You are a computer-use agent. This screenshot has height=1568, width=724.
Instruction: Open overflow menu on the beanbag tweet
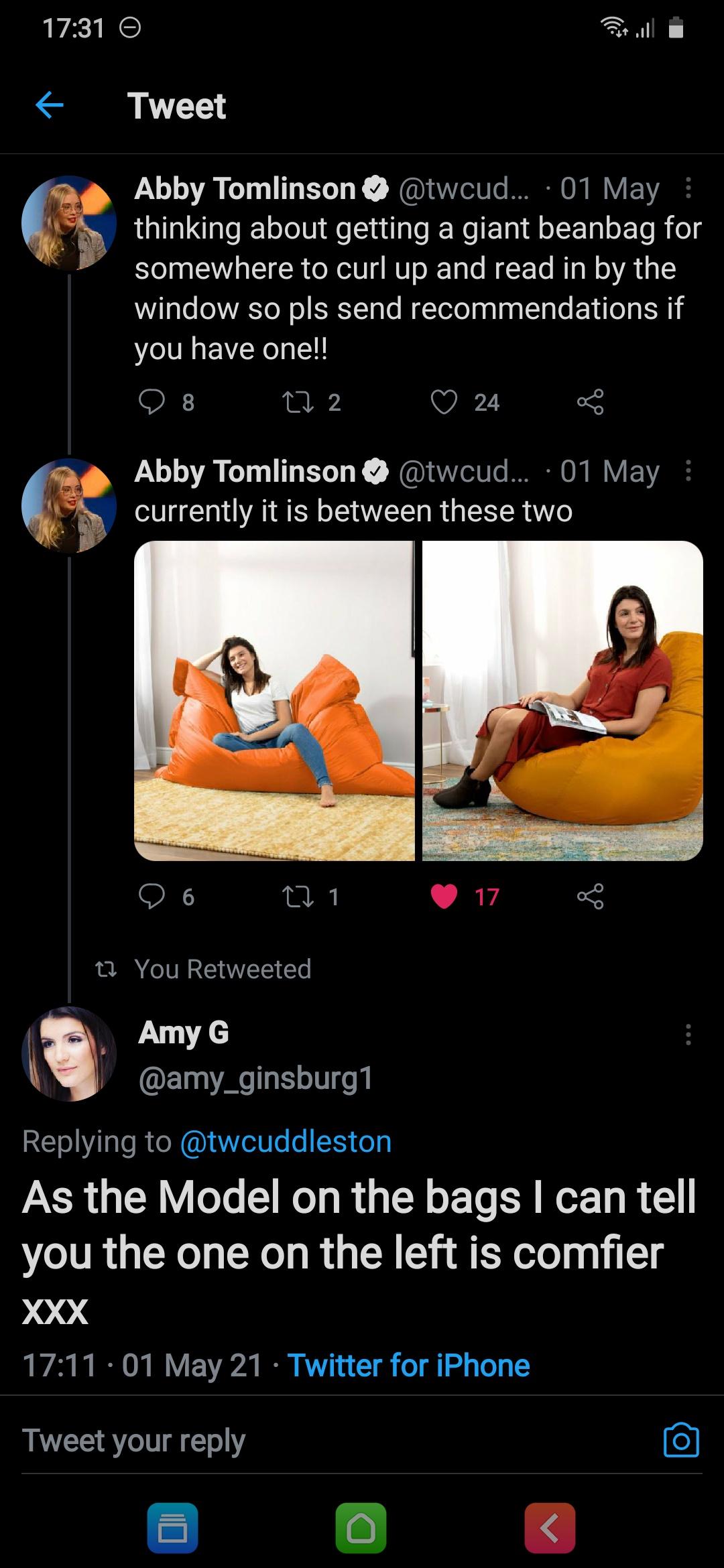(688, 189)
